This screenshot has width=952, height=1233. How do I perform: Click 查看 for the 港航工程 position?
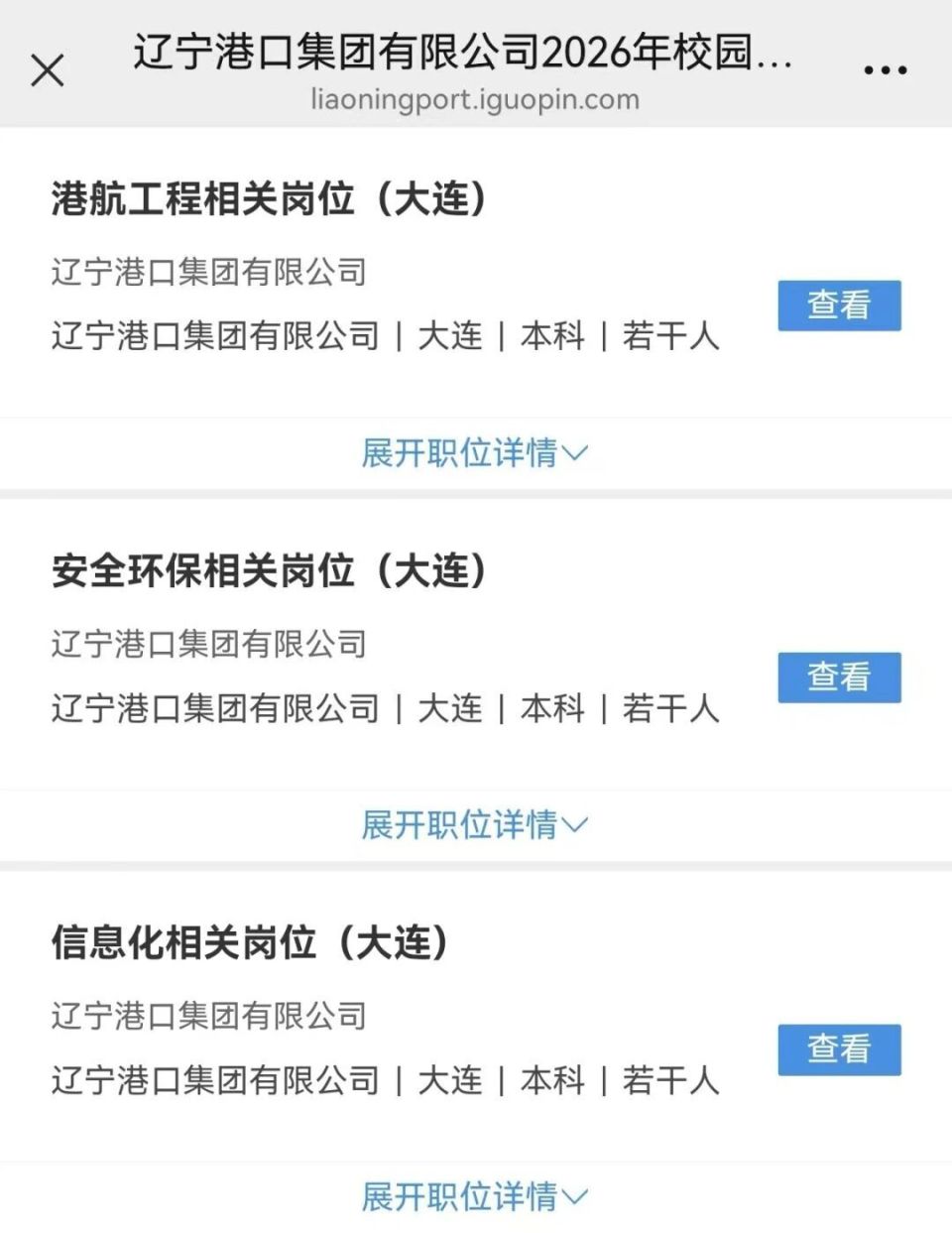pyautogui.click(x=839, y=306)
